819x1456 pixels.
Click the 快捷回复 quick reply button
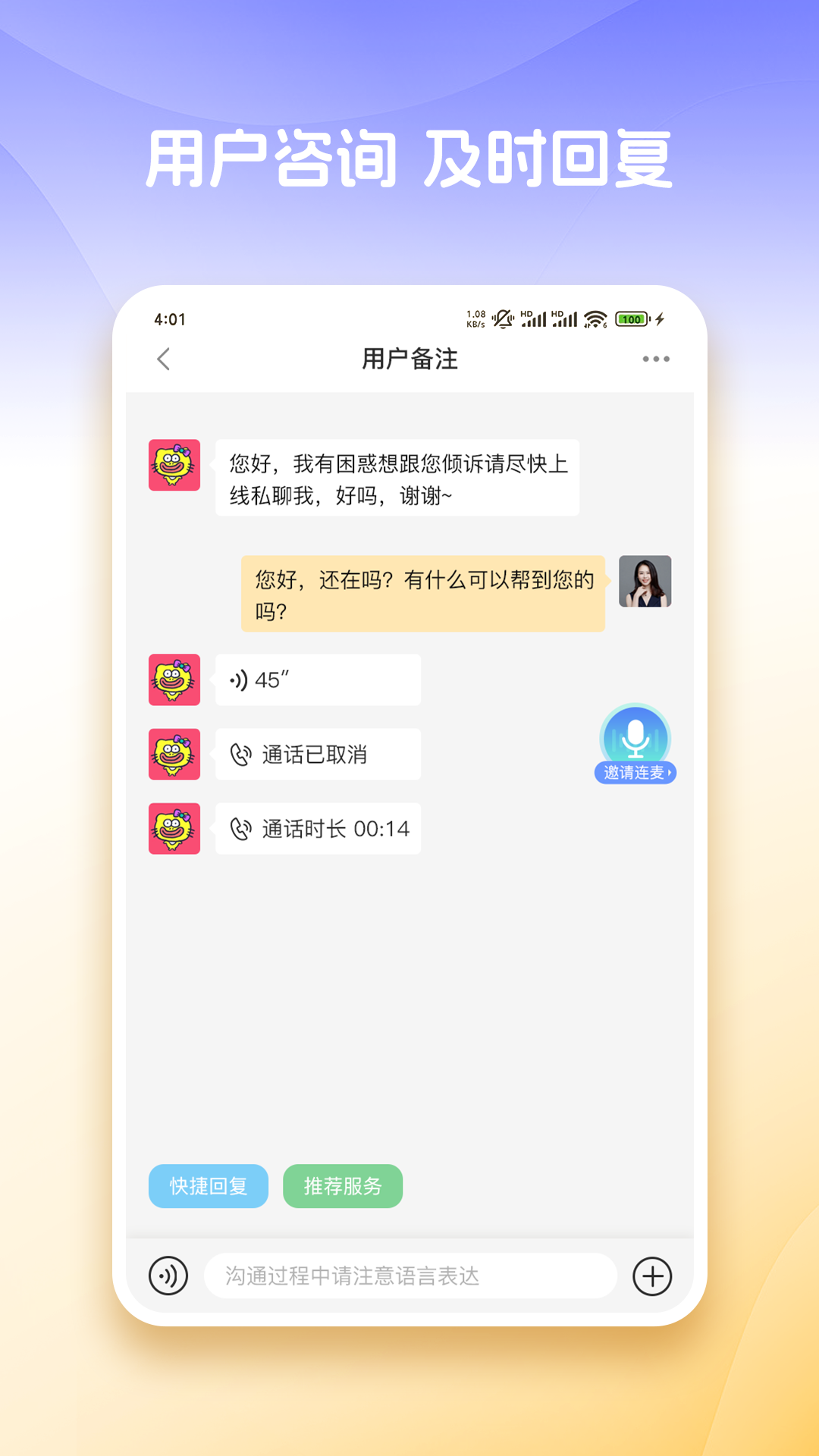pos(209,1186)
